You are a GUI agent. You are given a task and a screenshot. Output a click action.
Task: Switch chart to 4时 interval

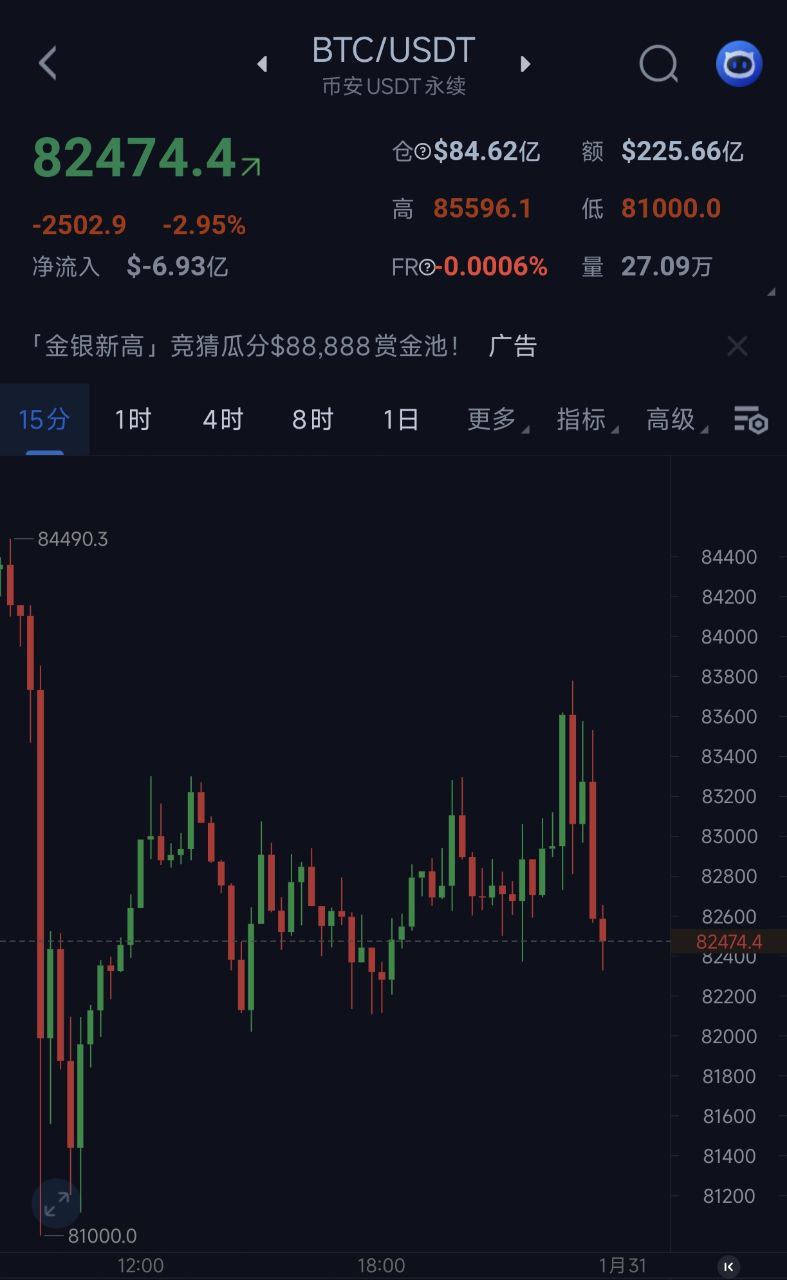[222, 420]
